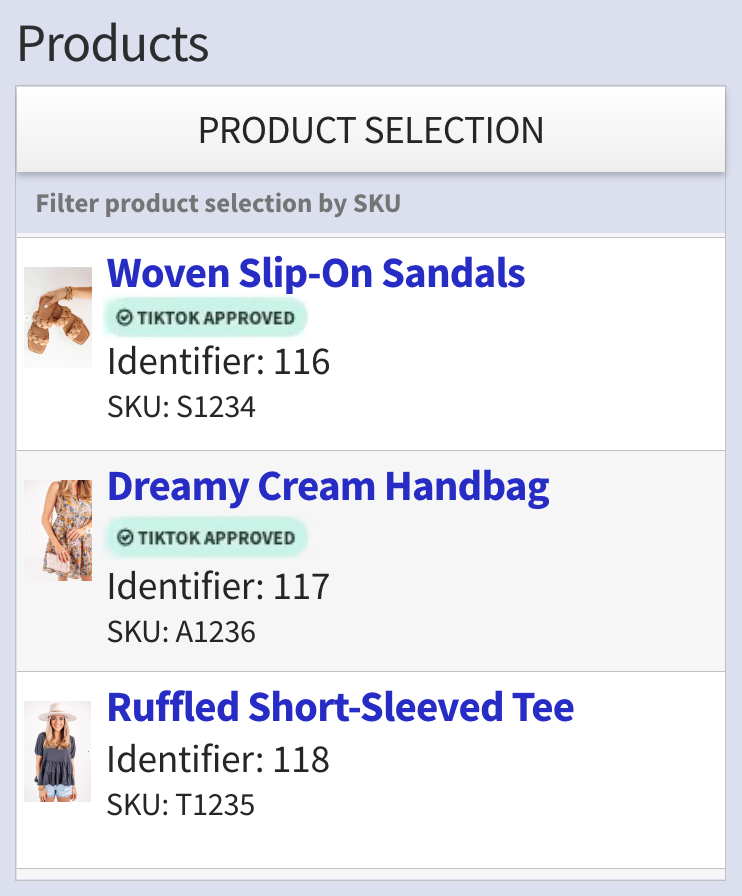
Task: Tap the PRODUCT SELECTION button
Action: (371, 130)
